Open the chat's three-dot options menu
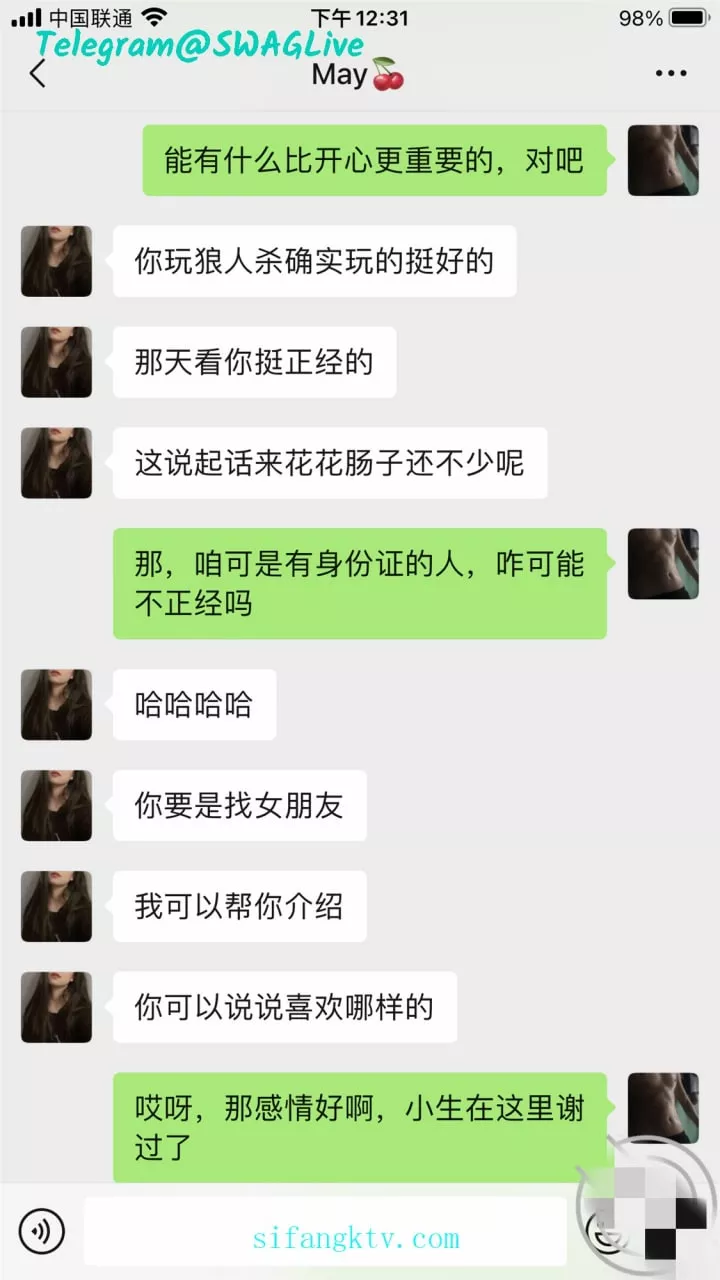 (671, 74)
